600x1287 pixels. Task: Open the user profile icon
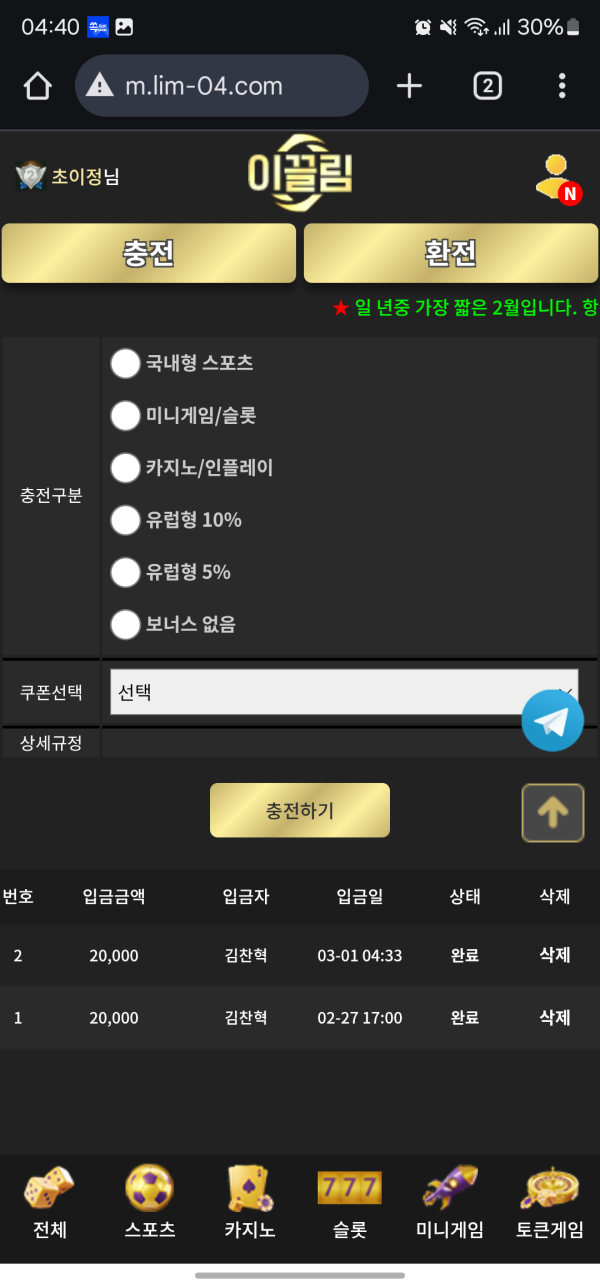[x=556, y=178]
